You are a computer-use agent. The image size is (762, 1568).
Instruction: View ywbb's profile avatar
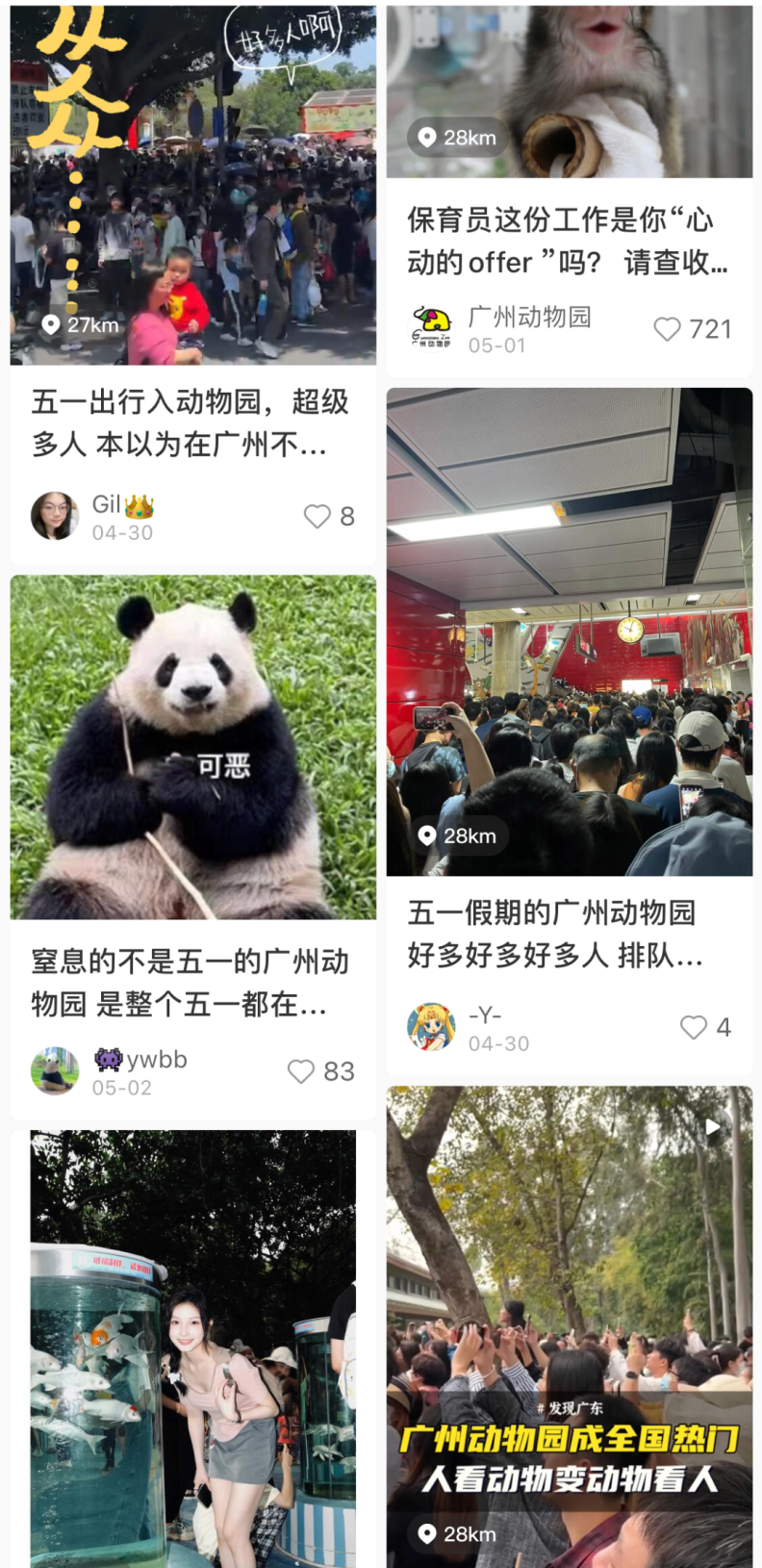[x=55, y=1071]
